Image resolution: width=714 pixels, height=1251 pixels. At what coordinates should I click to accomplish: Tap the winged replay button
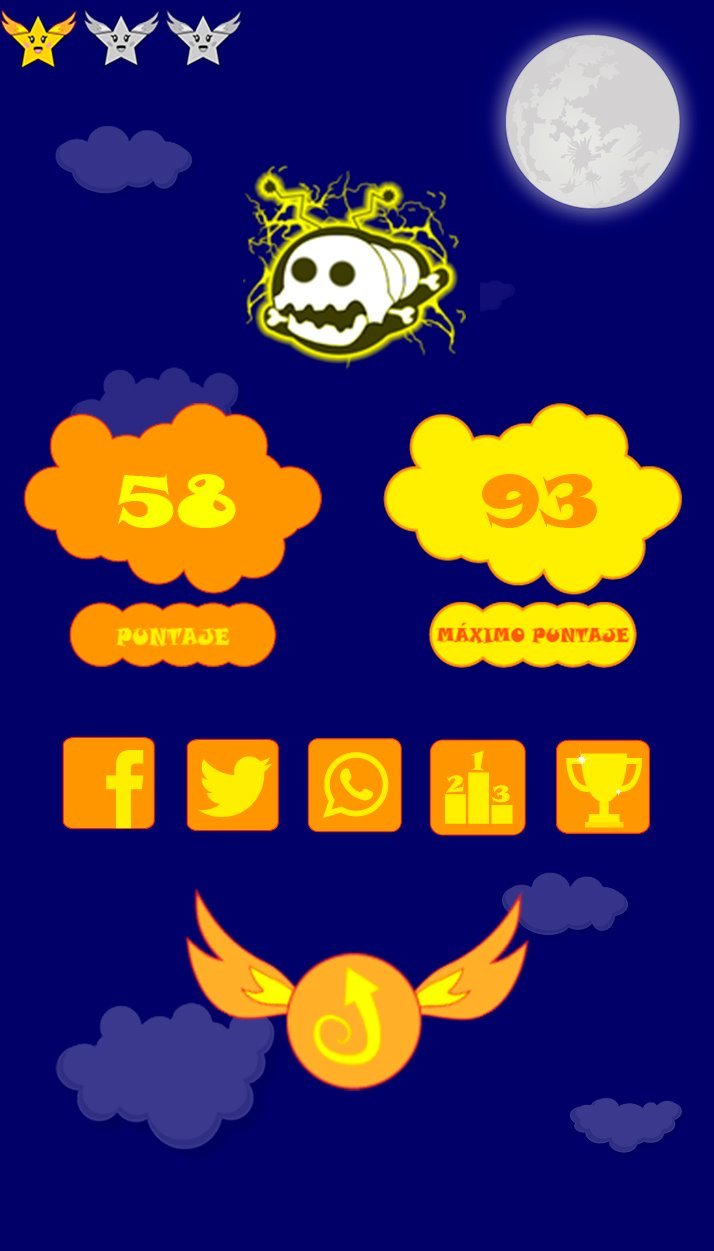tap(353, 1021)
